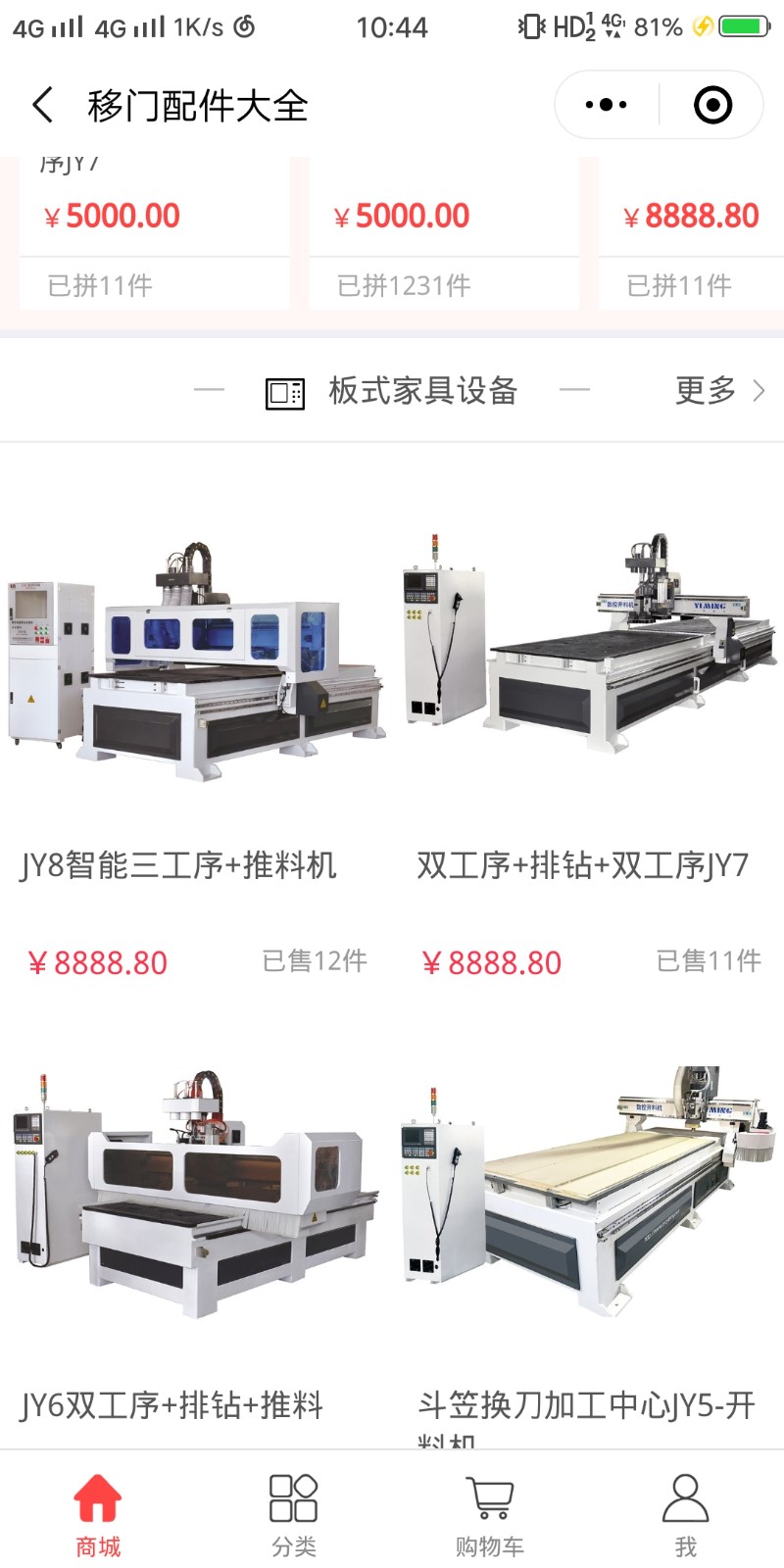Switch to the 分类 tab
Viewport: 784px width, 1568px height.
coord(293,1514)
